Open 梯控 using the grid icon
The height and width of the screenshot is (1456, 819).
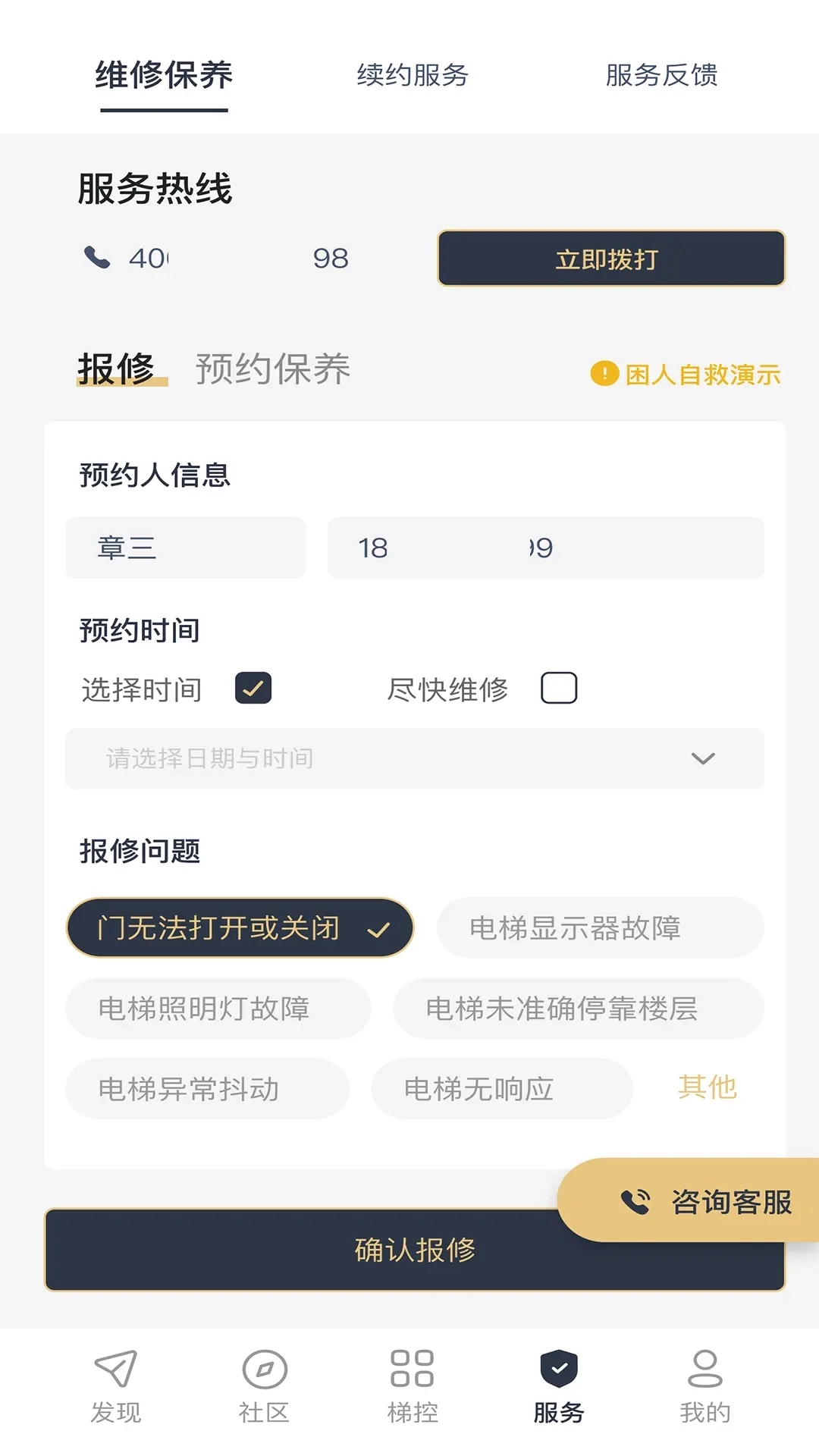point(411,1373)
